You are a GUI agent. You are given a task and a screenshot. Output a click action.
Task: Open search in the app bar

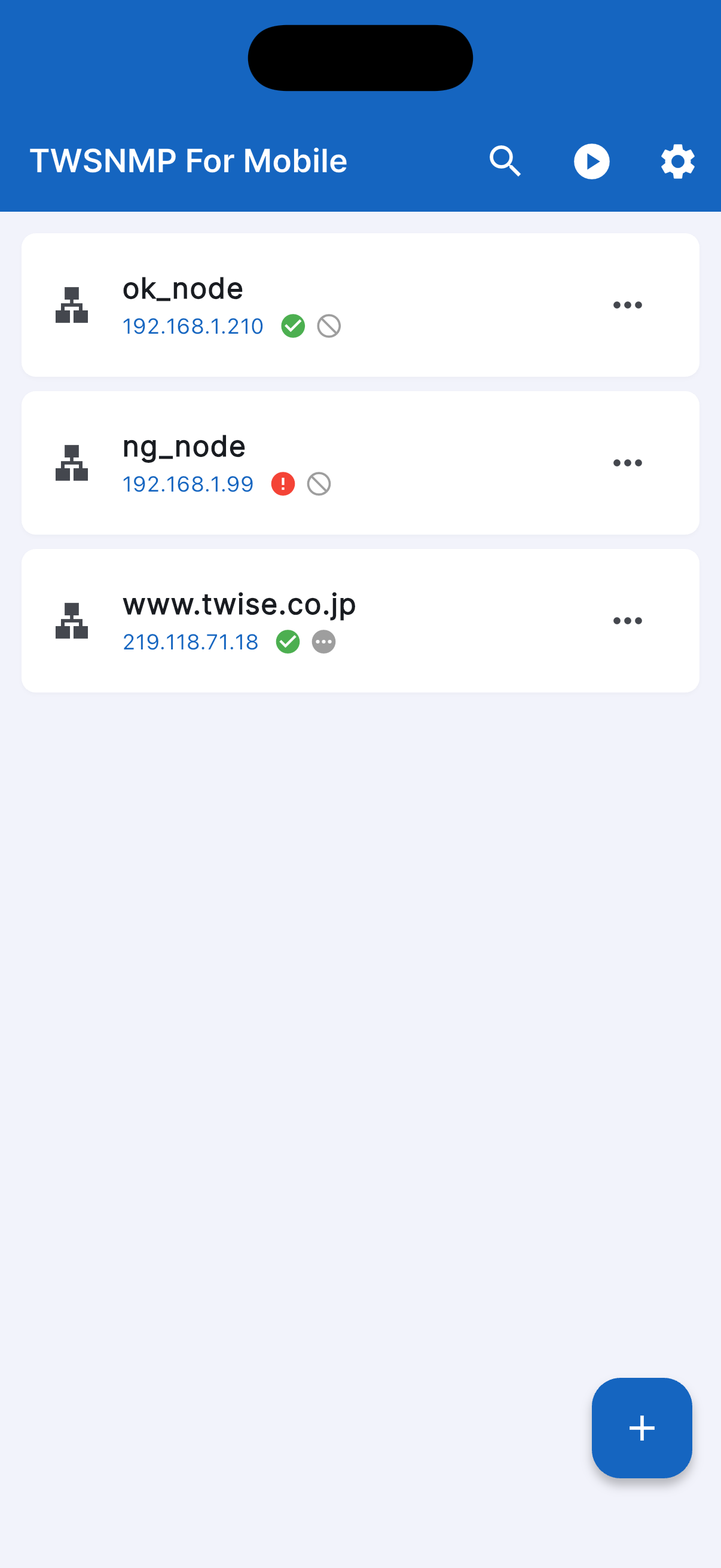point(505,161)
